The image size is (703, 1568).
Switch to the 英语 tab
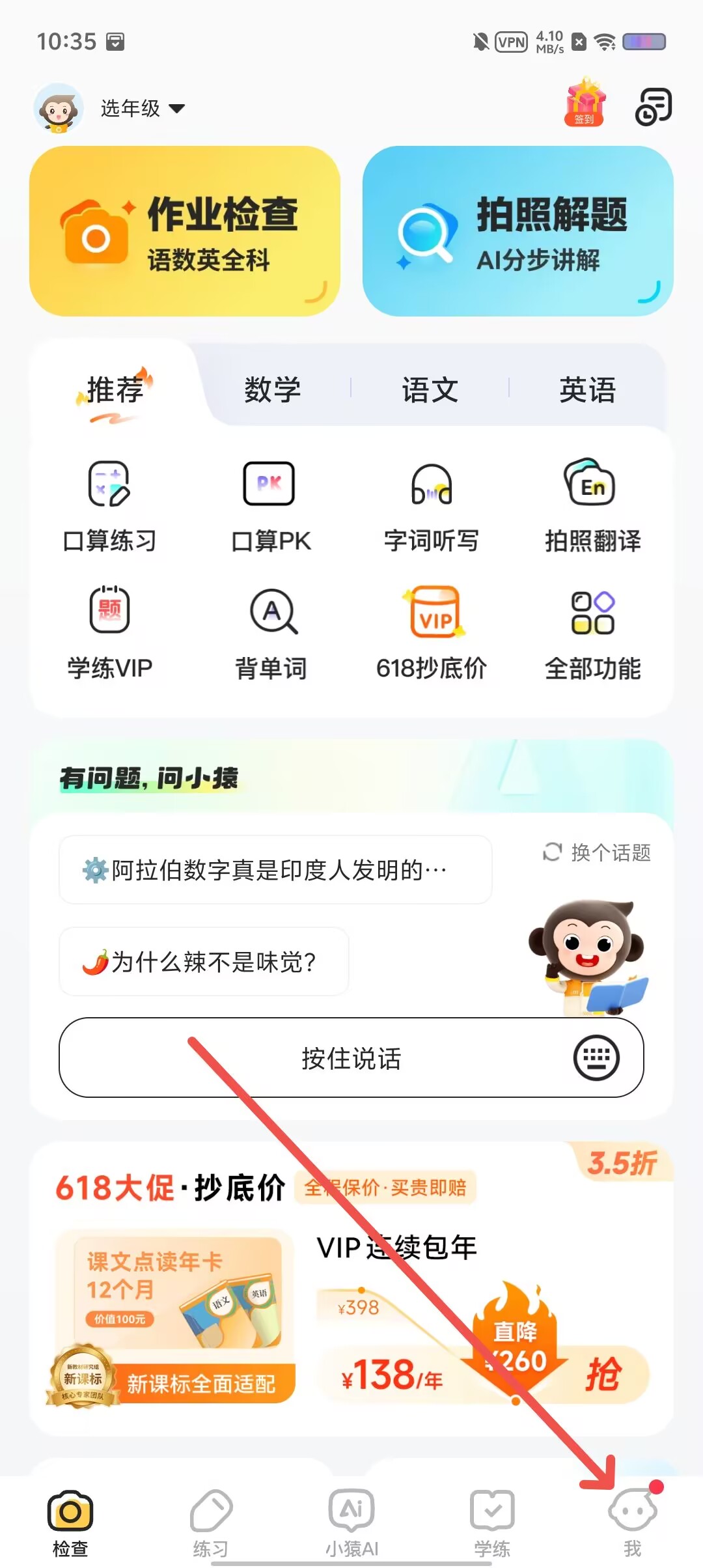point(588,389)
